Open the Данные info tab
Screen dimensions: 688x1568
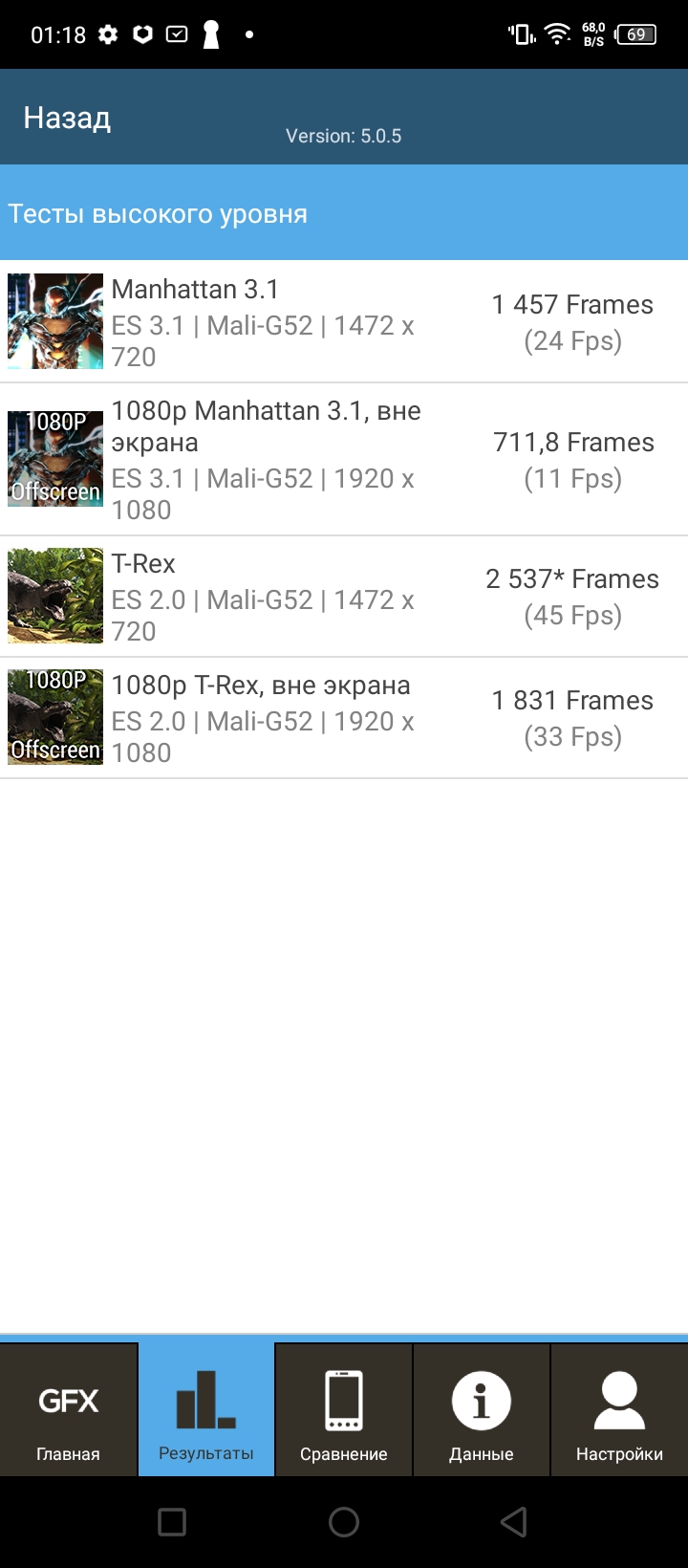[x=482, y=1410]
